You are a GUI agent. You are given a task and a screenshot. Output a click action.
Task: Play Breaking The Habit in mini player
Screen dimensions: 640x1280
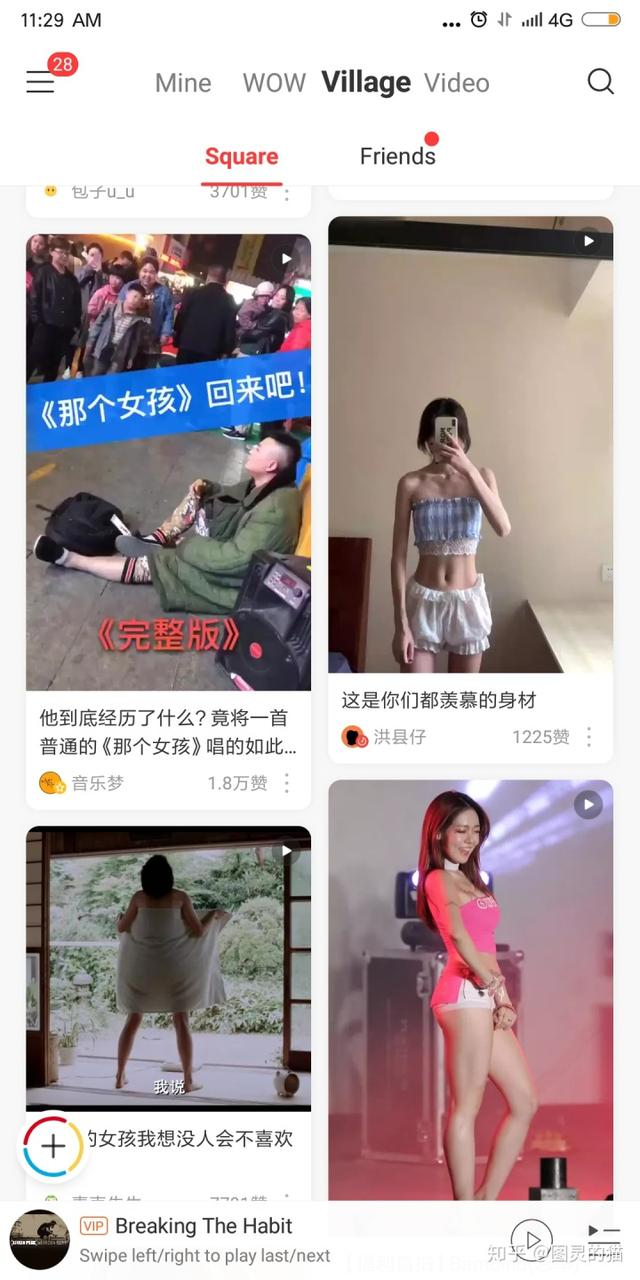pyautogui.click(x=531, y=1240)
